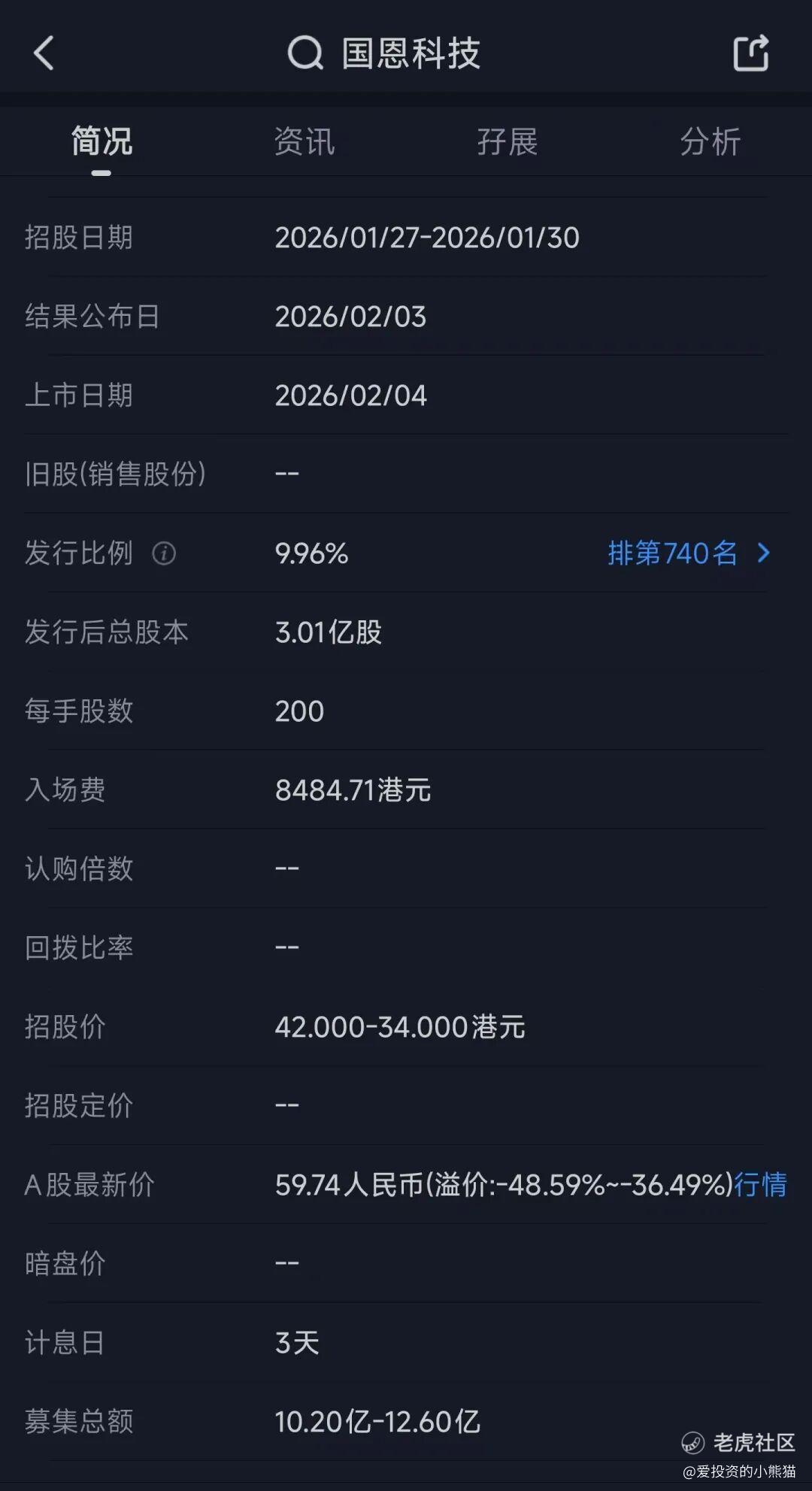Open the 孖展 tab
The height and width of the screenshot is (1491, 812).
pyautogui.click(x=507, y=142)
